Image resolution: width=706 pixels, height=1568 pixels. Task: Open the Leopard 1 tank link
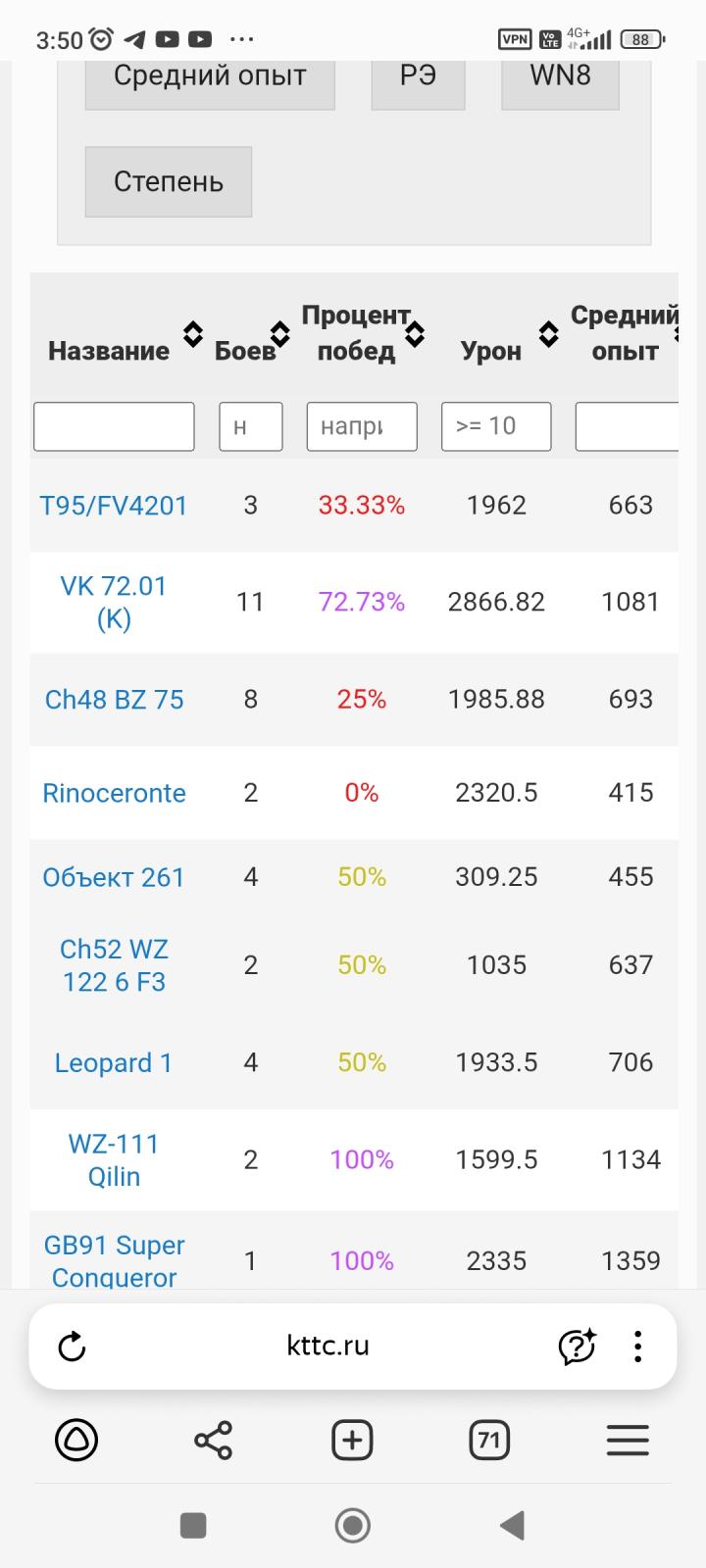click(114, 1063)
